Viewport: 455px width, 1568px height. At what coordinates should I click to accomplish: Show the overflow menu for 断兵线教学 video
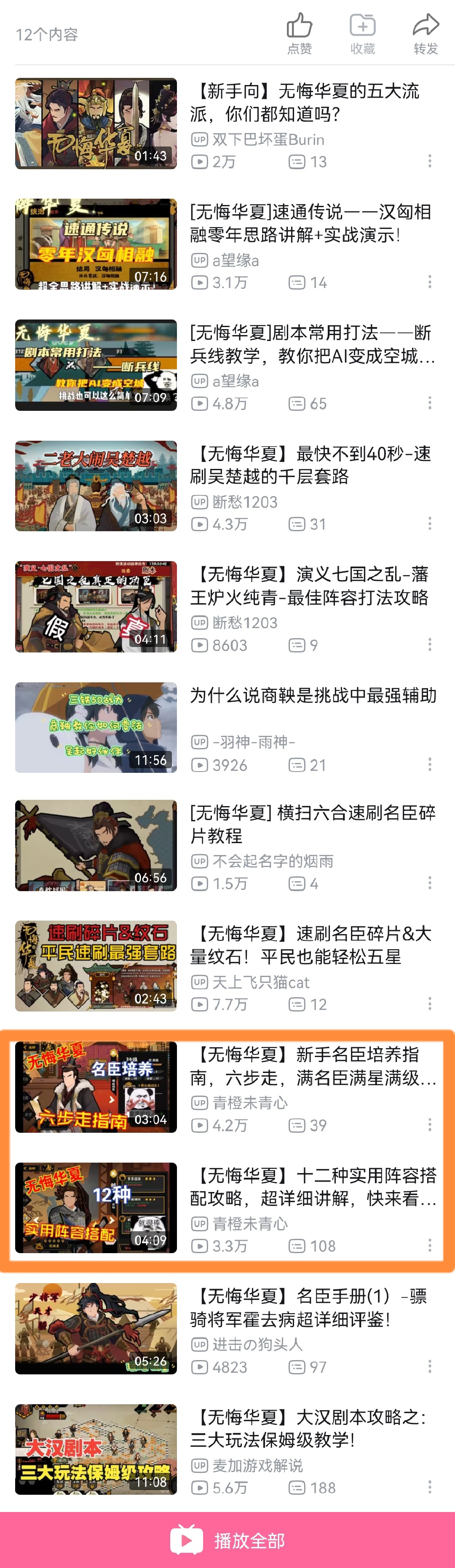430,403
